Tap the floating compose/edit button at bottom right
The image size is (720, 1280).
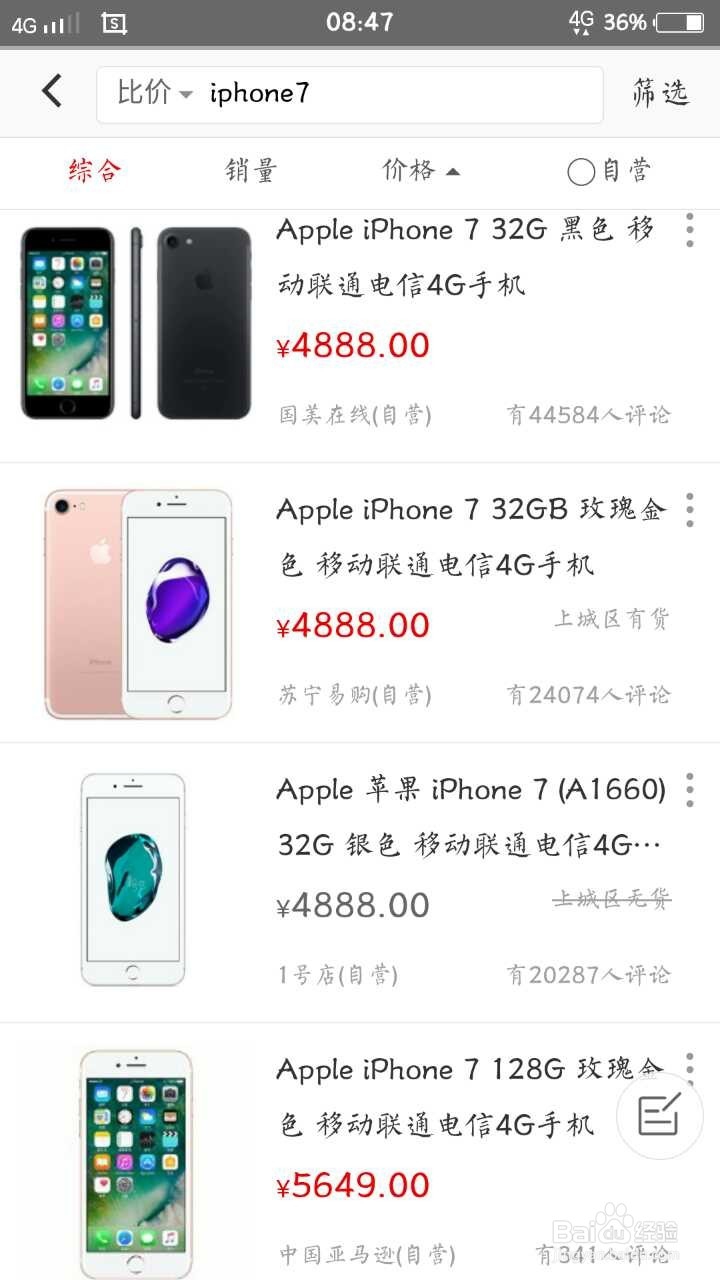tap(659, 1116)
